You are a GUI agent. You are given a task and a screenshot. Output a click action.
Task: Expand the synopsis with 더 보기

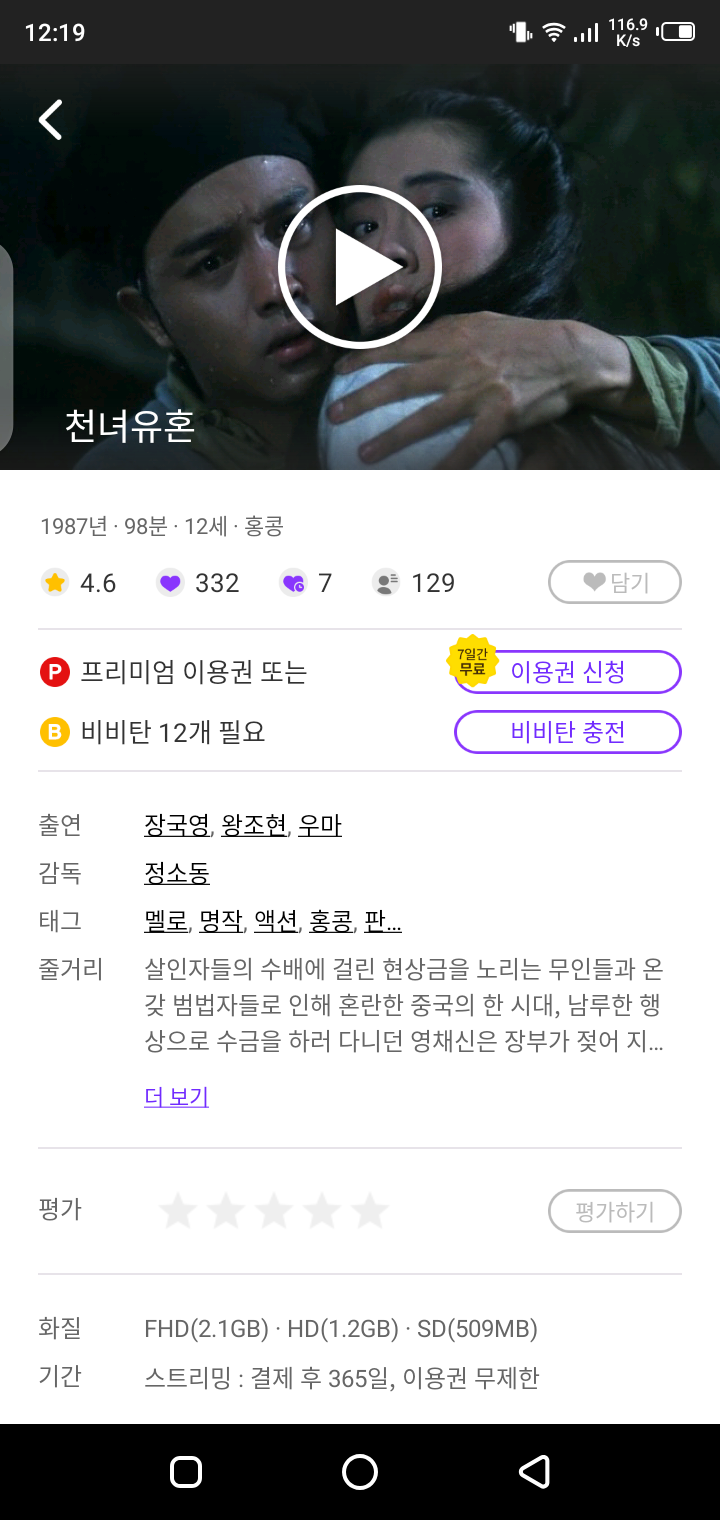[x=176, y=1097]
